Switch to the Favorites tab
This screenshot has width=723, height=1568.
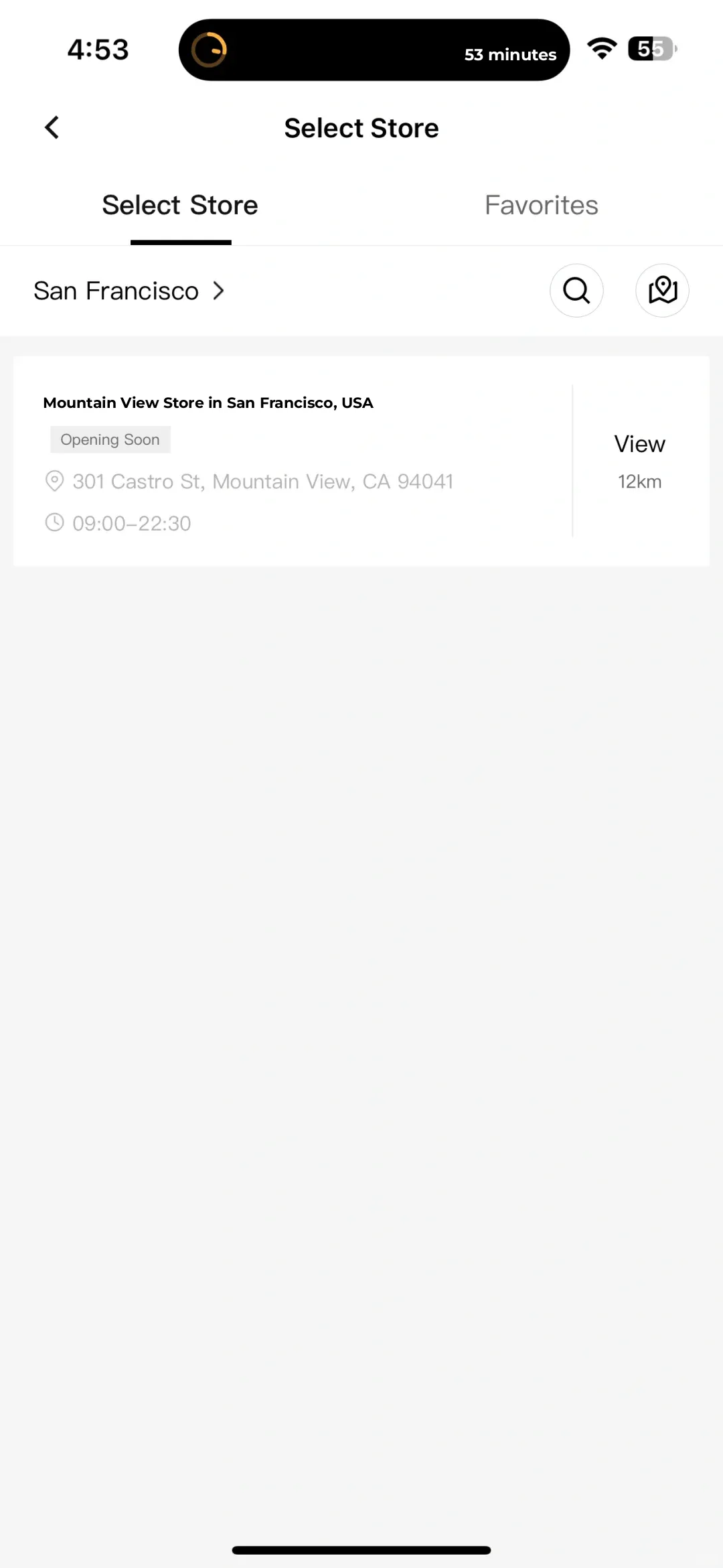tap(541, 205)
